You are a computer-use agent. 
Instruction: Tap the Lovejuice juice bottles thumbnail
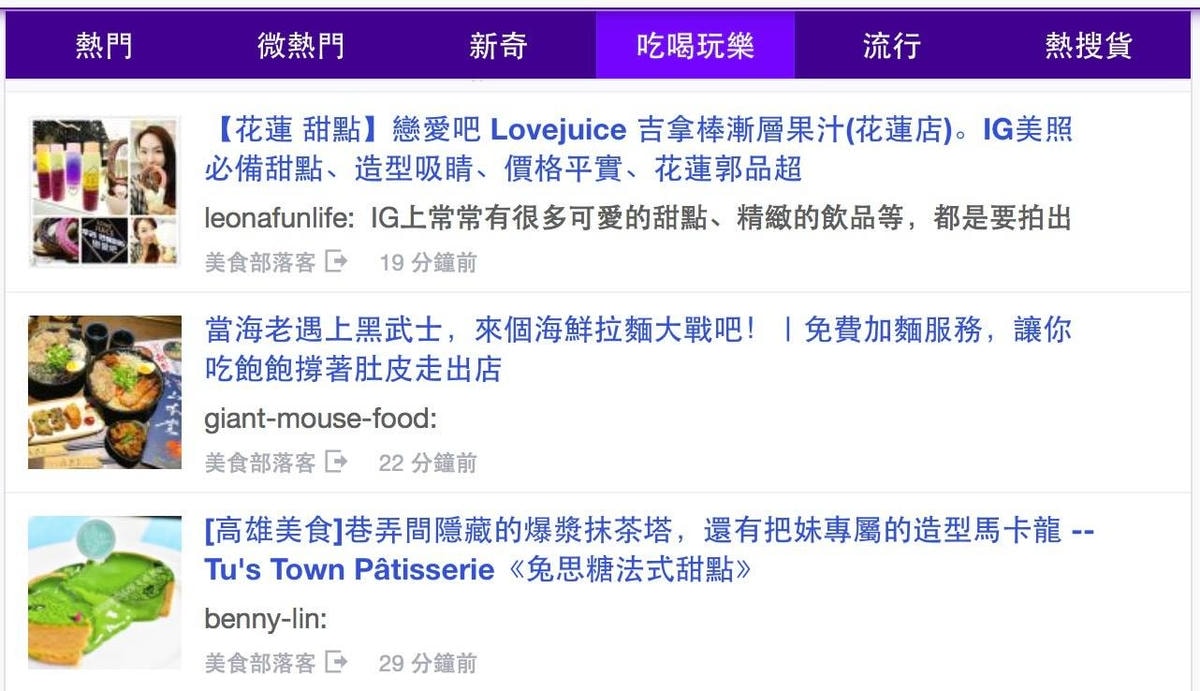click(104, 191)
